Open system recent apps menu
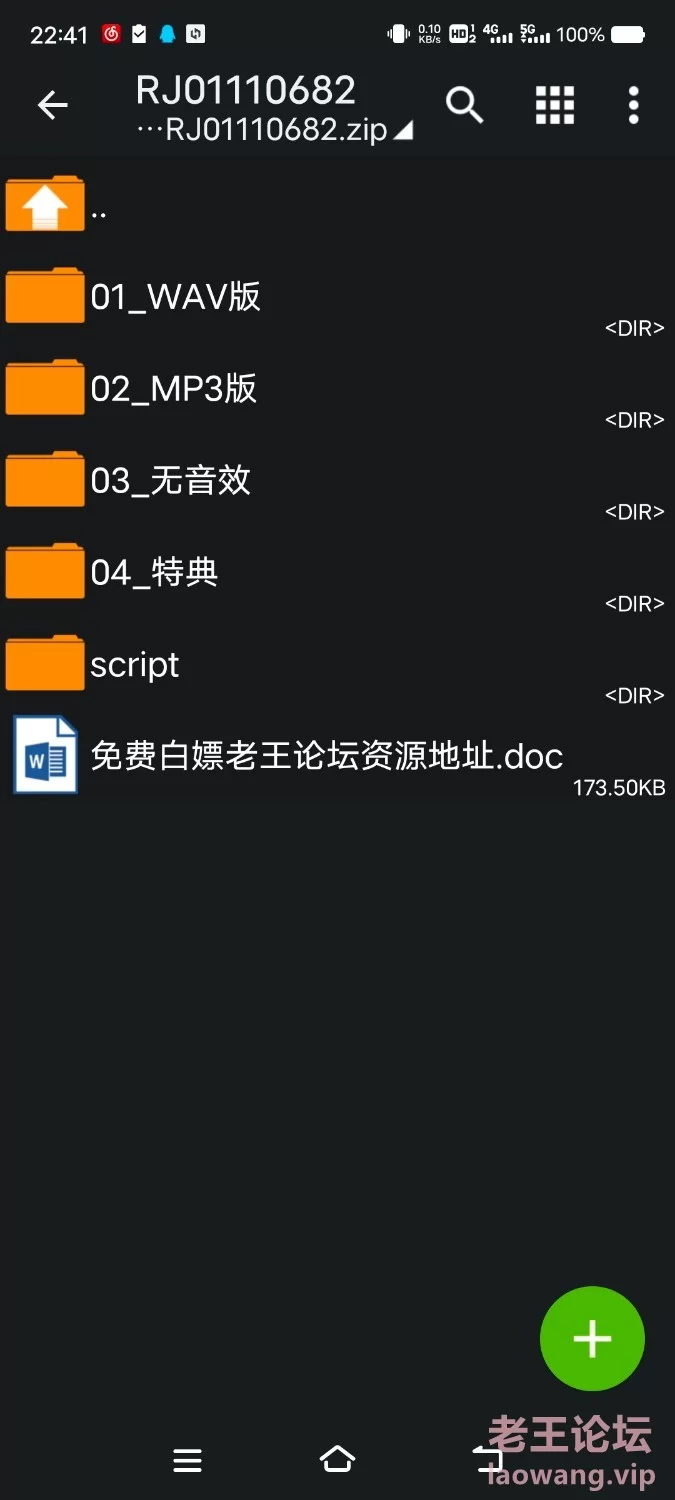Screen dimensions: 675x1500 (187, 1461)
